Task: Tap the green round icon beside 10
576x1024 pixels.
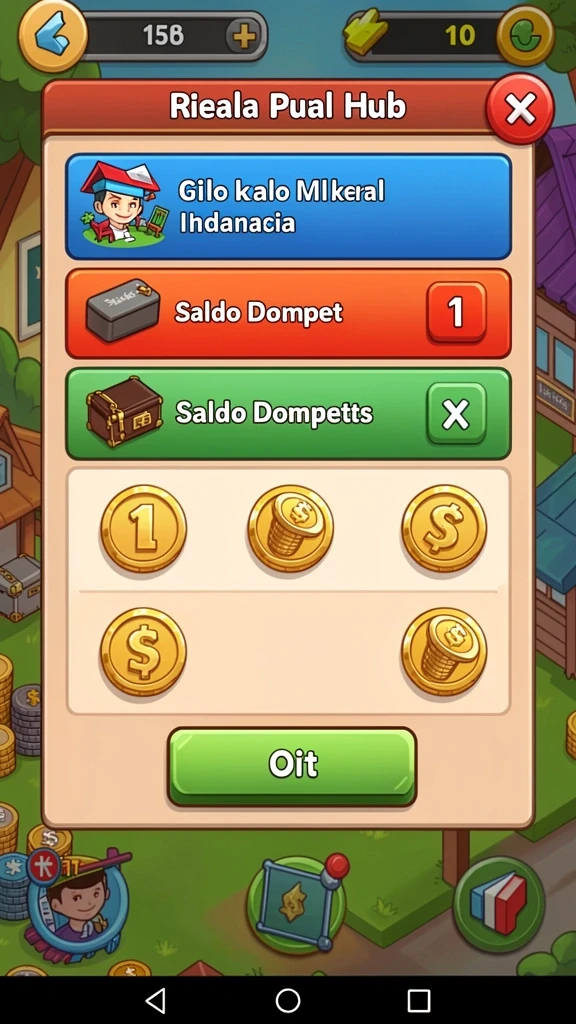Action: [526, 36]
